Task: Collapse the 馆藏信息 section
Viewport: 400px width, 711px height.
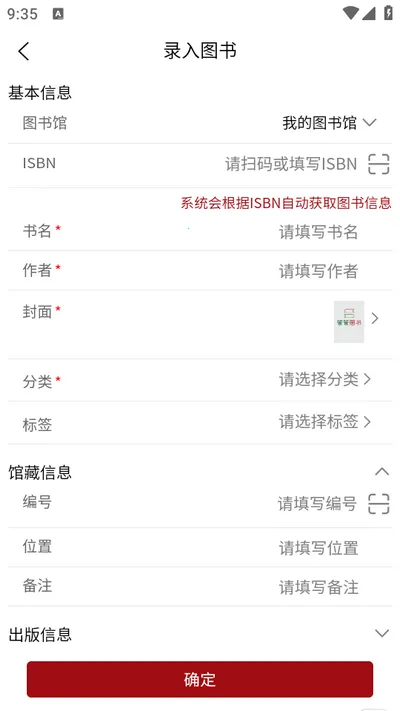Action: tap(382, 472)
